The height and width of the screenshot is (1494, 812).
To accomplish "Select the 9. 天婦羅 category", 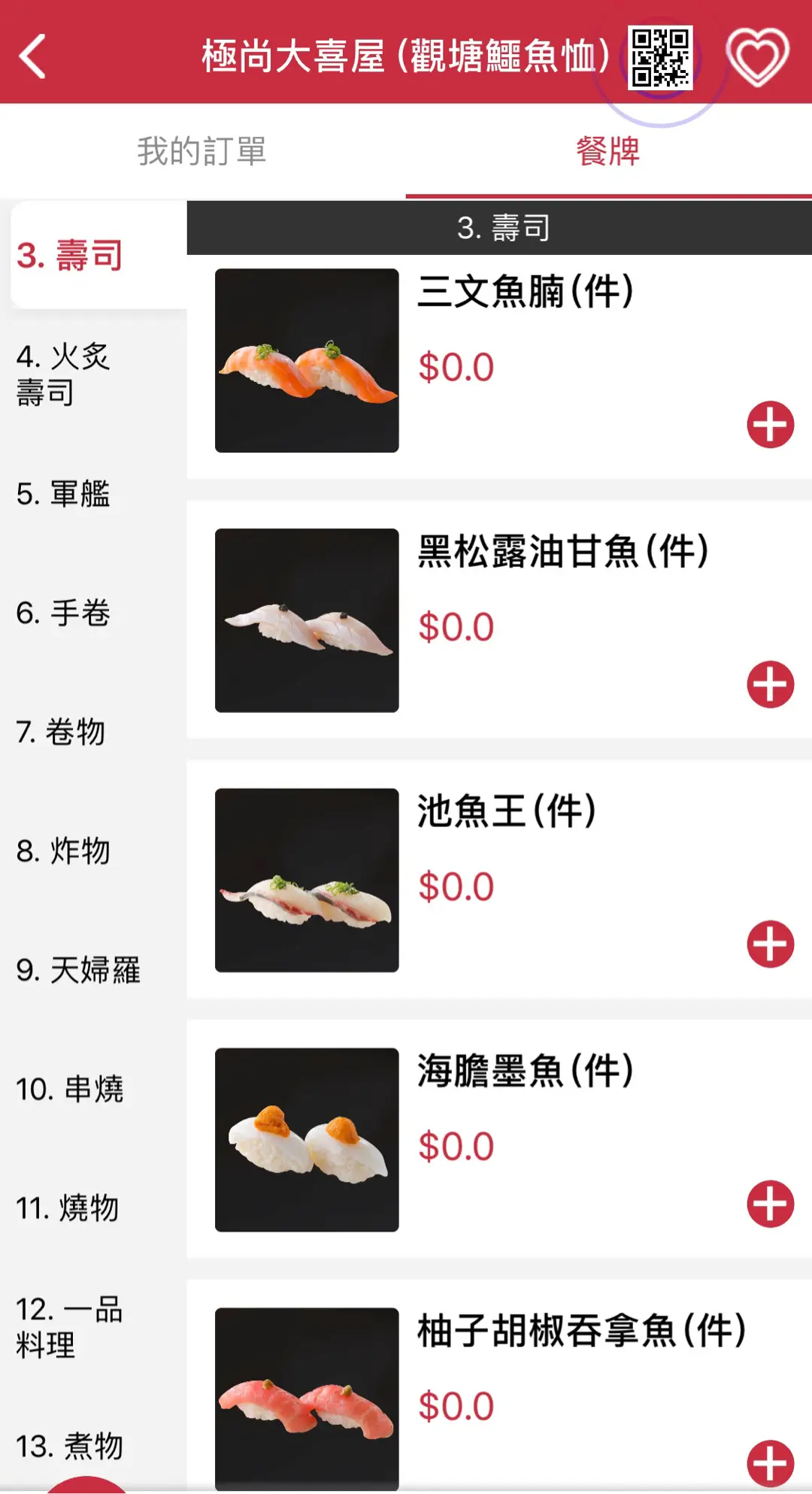I will [78, 970].
